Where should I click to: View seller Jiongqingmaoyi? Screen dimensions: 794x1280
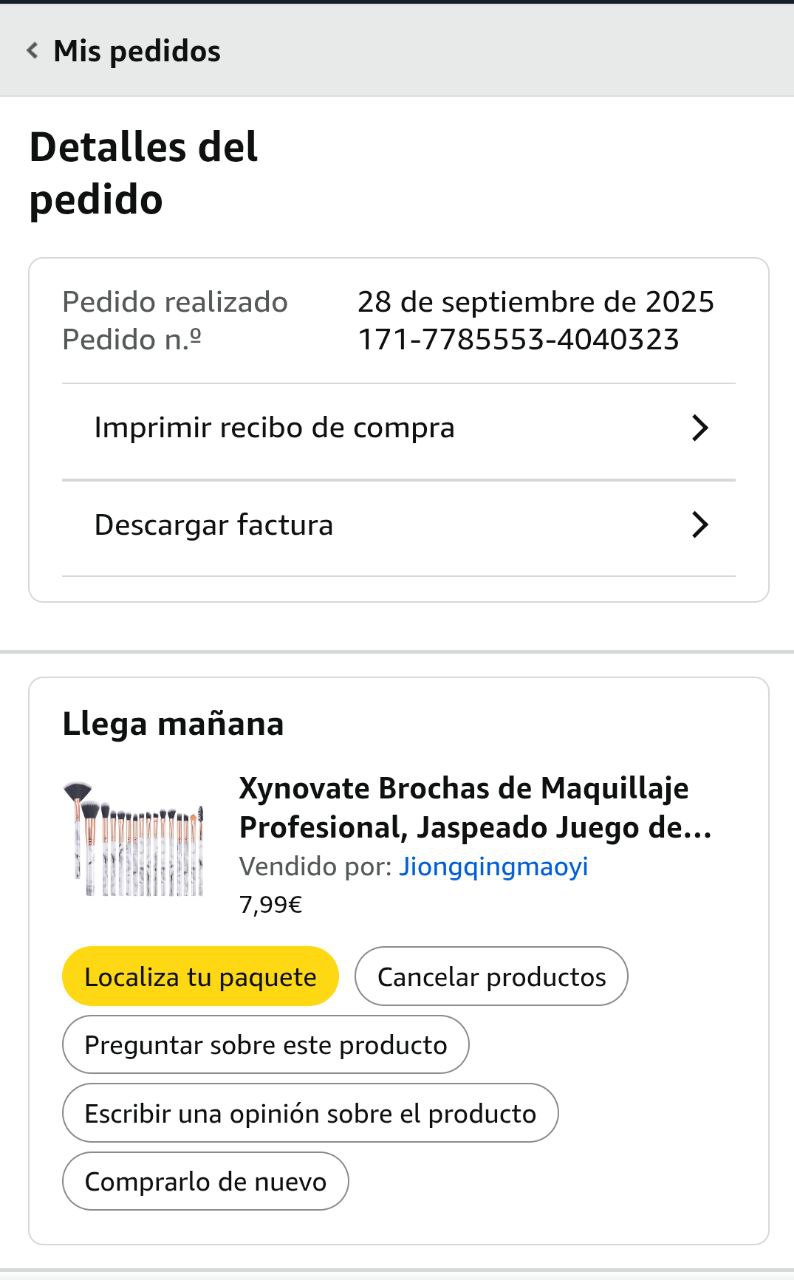point(493,866)
